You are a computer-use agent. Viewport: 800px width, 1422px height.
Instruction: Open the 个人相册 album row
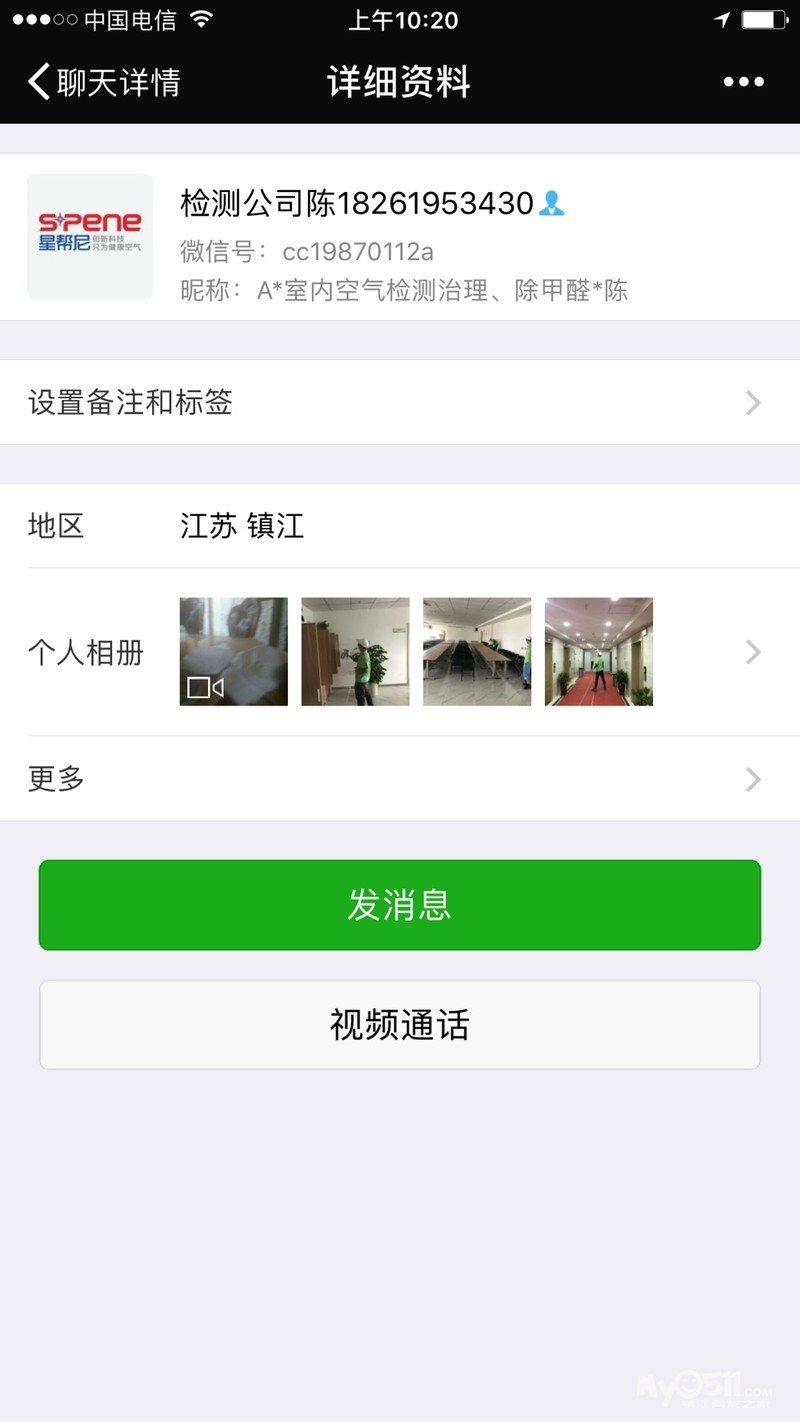(400, 652)
